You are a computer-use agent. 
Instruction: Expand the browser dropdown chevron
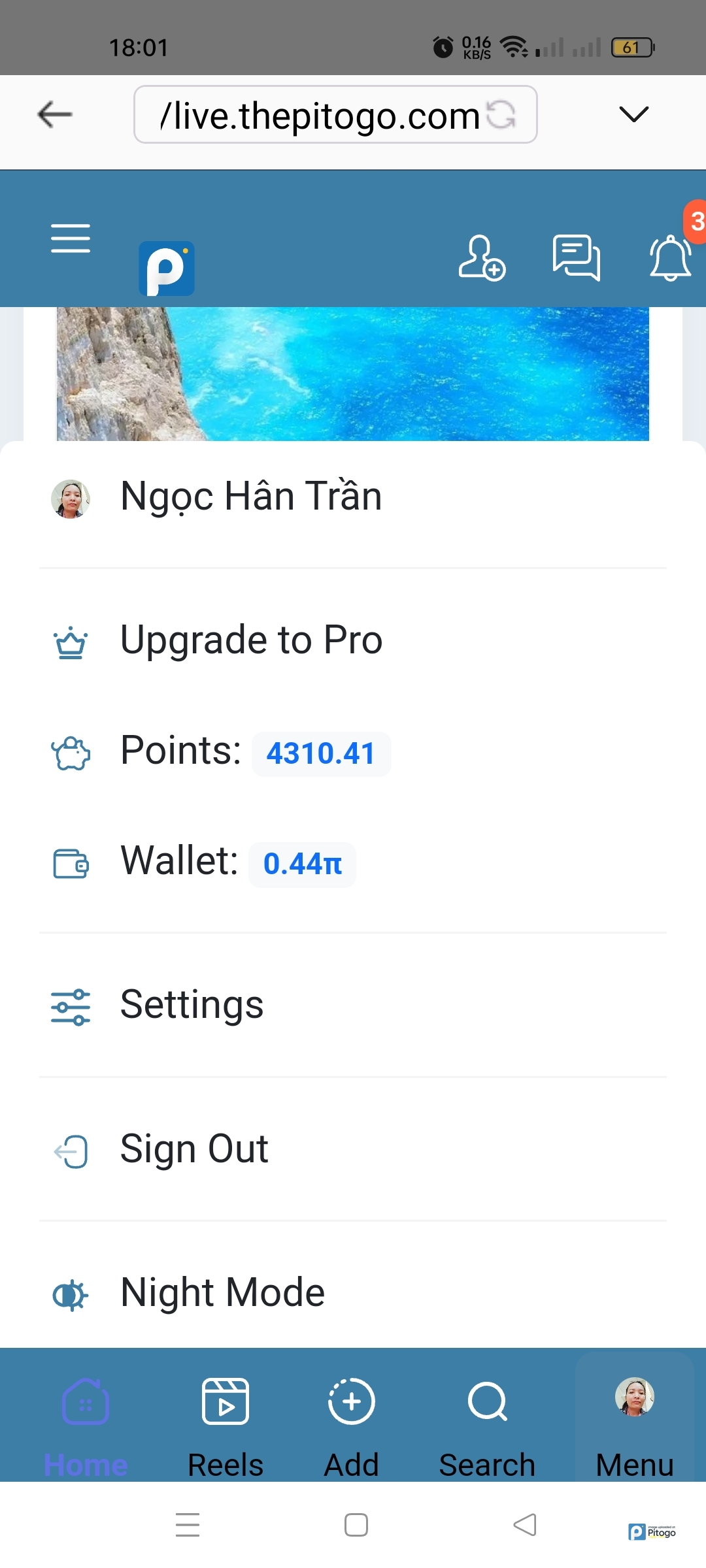point(633,115)
